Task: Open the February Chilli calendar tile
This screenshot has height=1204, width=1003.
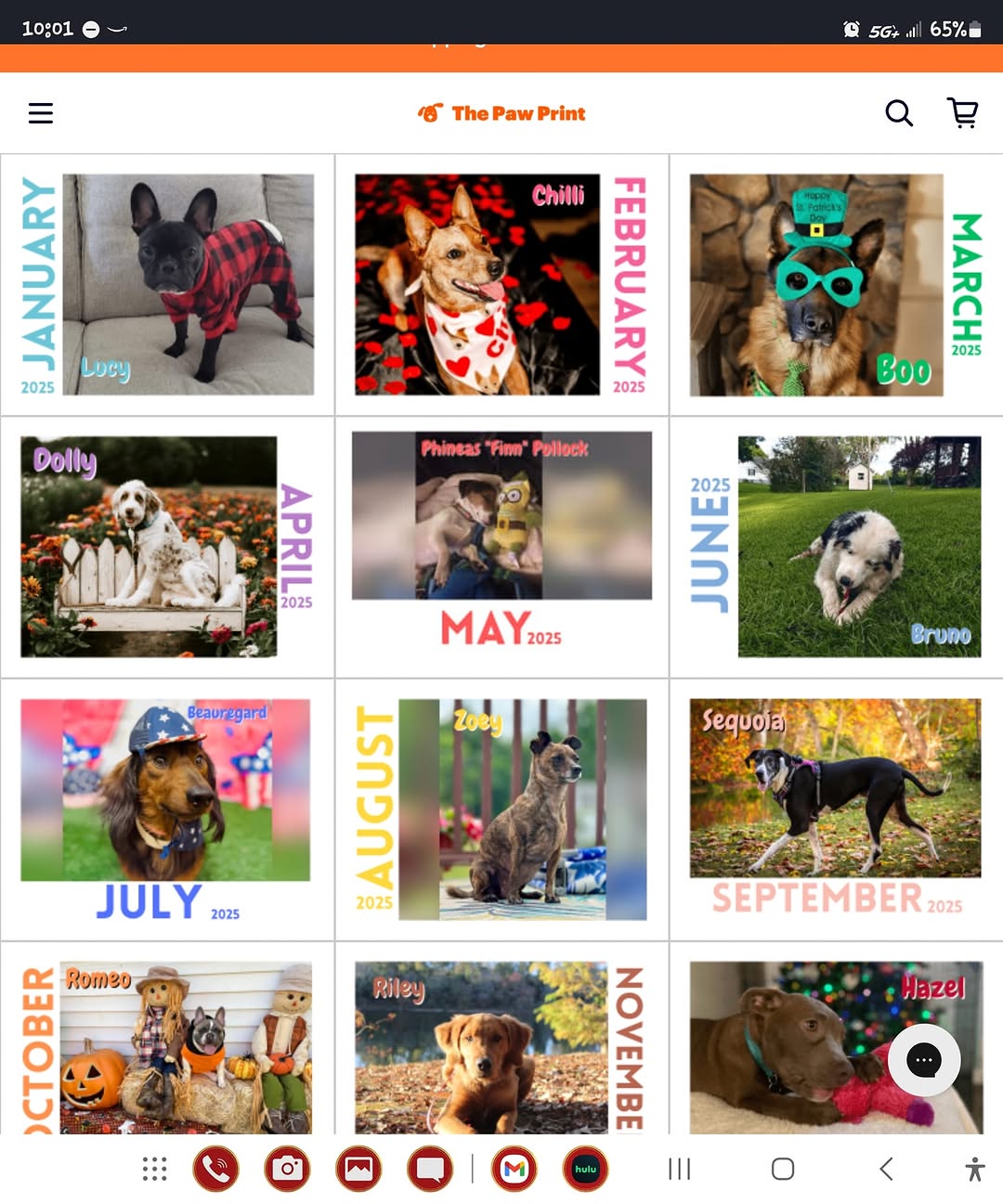Action: point(501,285)
